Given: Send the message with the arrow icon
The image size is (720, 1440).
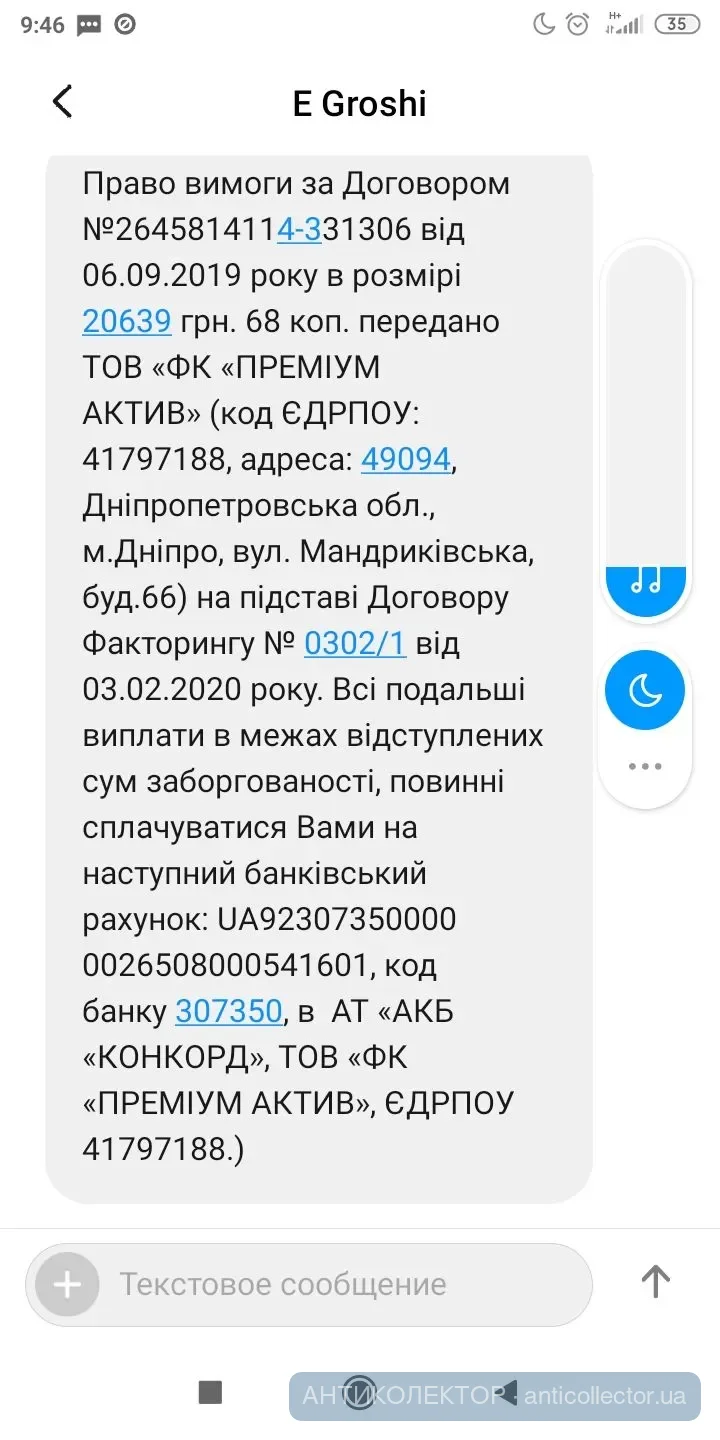Looking at the screenshot, I should [655, 1282].
